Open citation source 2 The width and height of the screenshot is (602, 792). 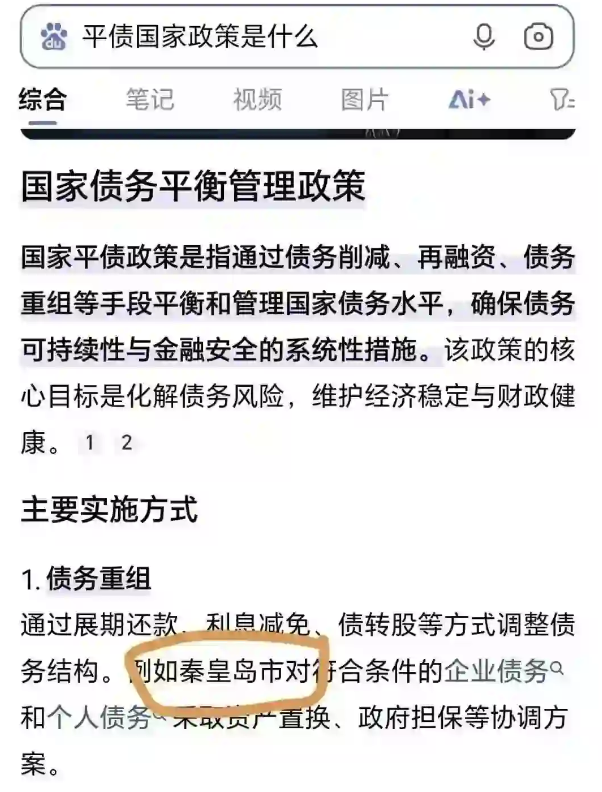point(126,443)
